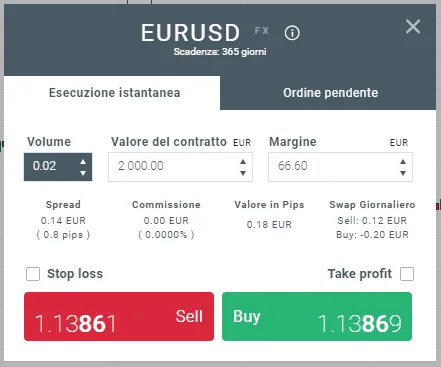Close the EURUSD order dialog
441x367 pixels.
(413, 27)
